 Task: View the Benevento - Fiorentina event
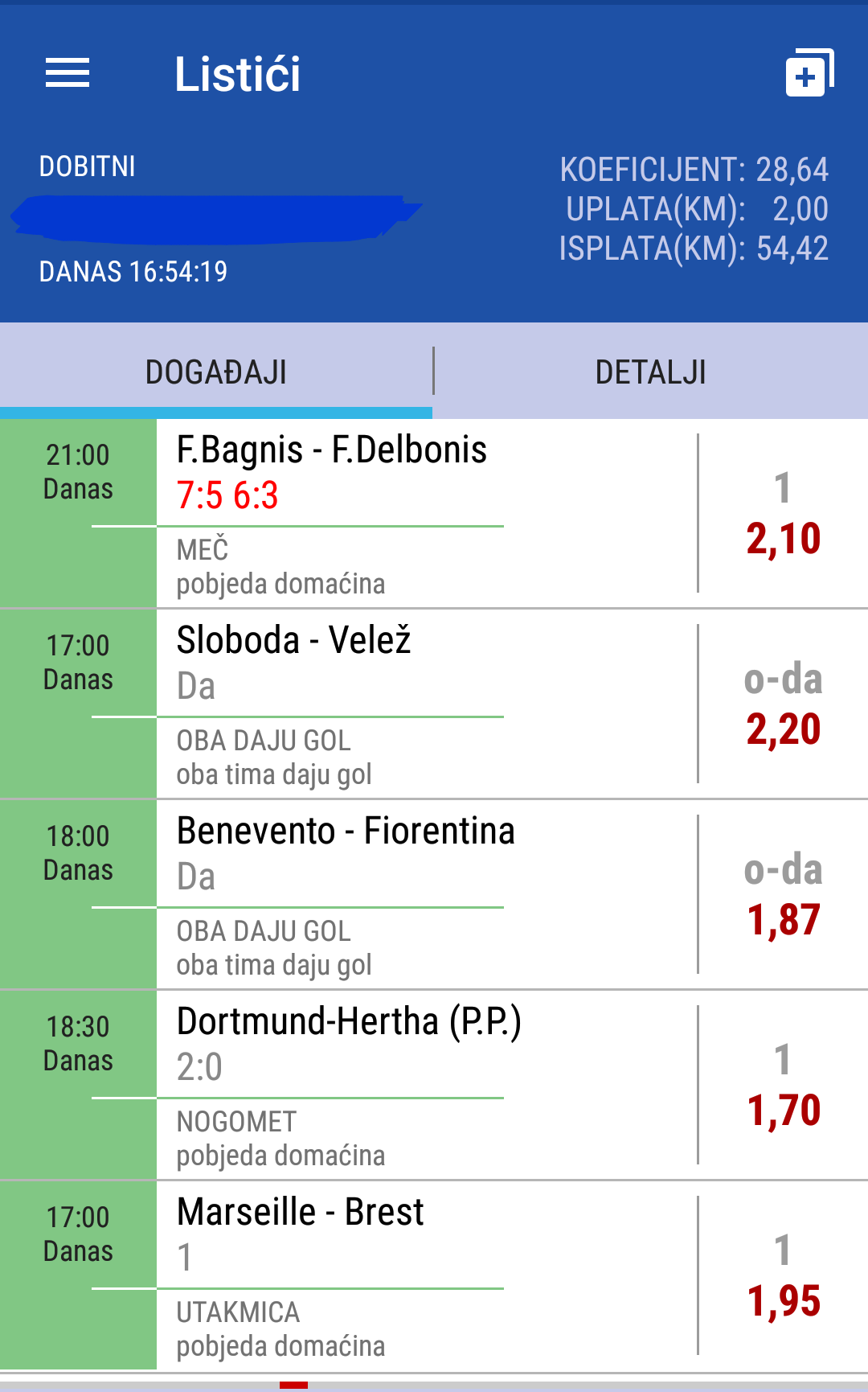point(434,895)
